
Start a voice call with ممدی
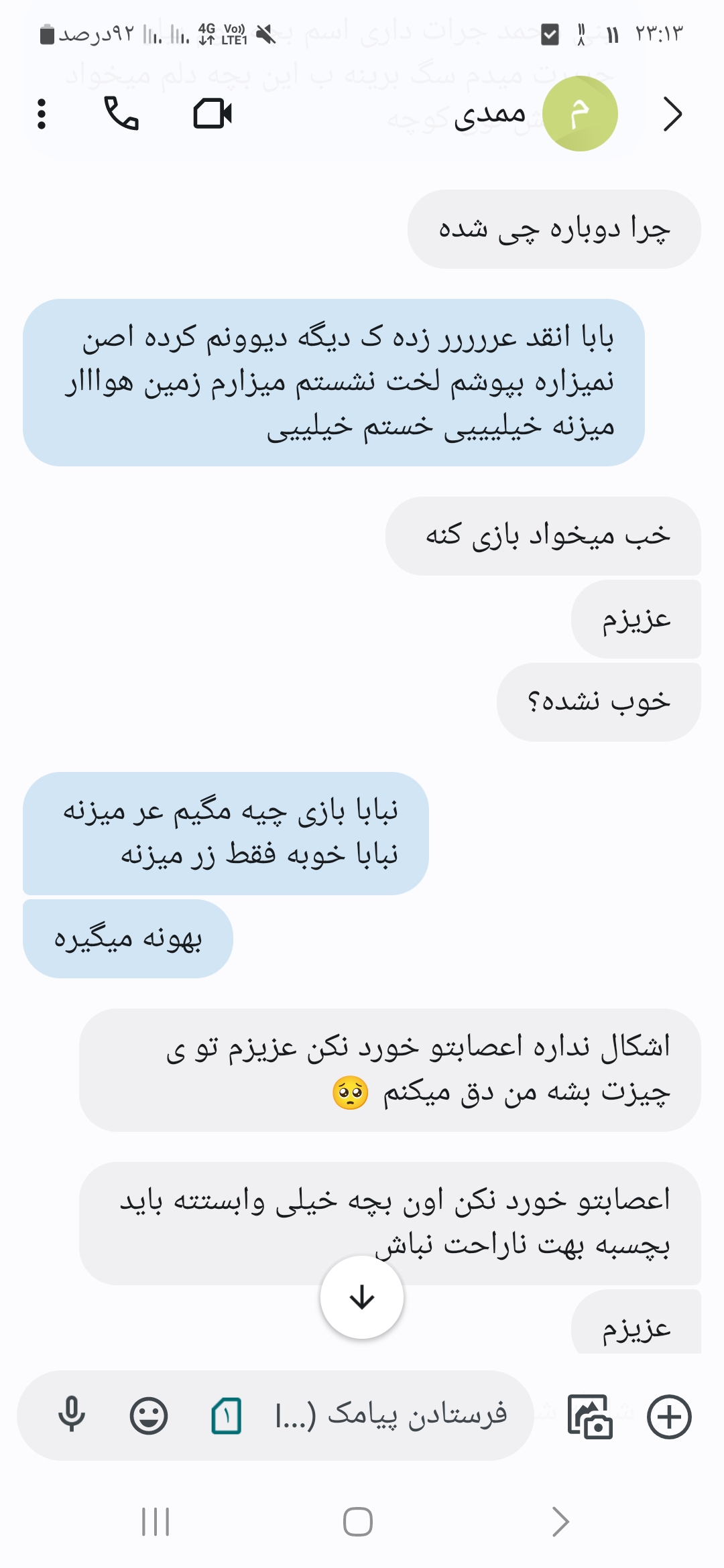[121, 113]
